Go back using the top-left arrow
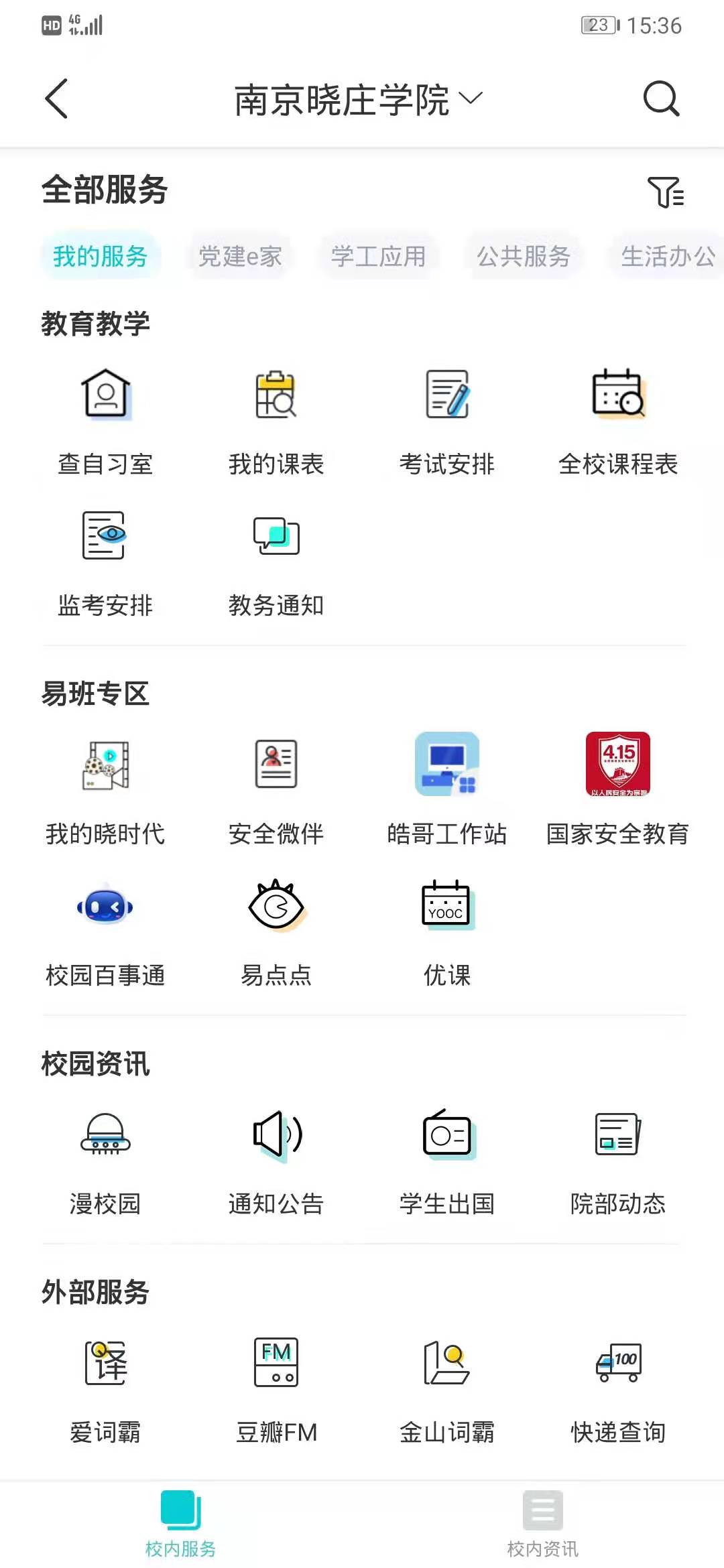Image resolution: width=724 pixels, height=1568 pixels. tap(56, 99)
